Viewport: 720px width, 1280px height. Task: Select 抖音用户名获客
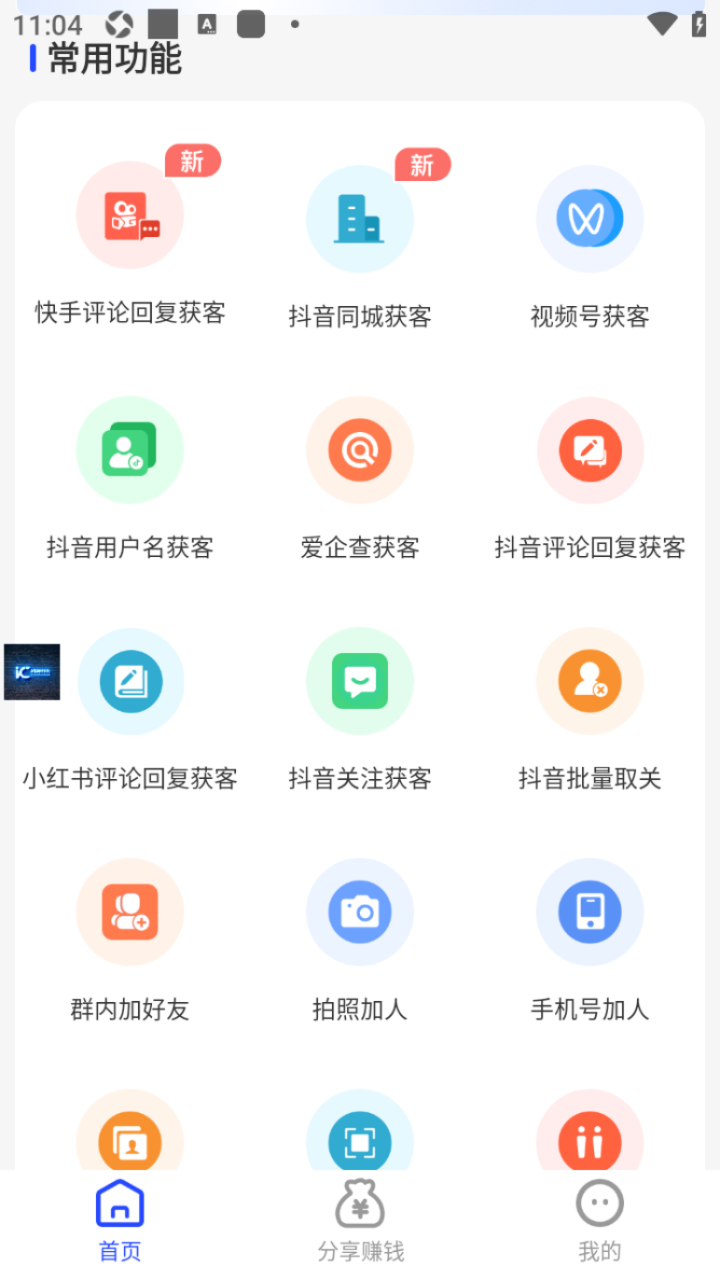coord(130,451)
